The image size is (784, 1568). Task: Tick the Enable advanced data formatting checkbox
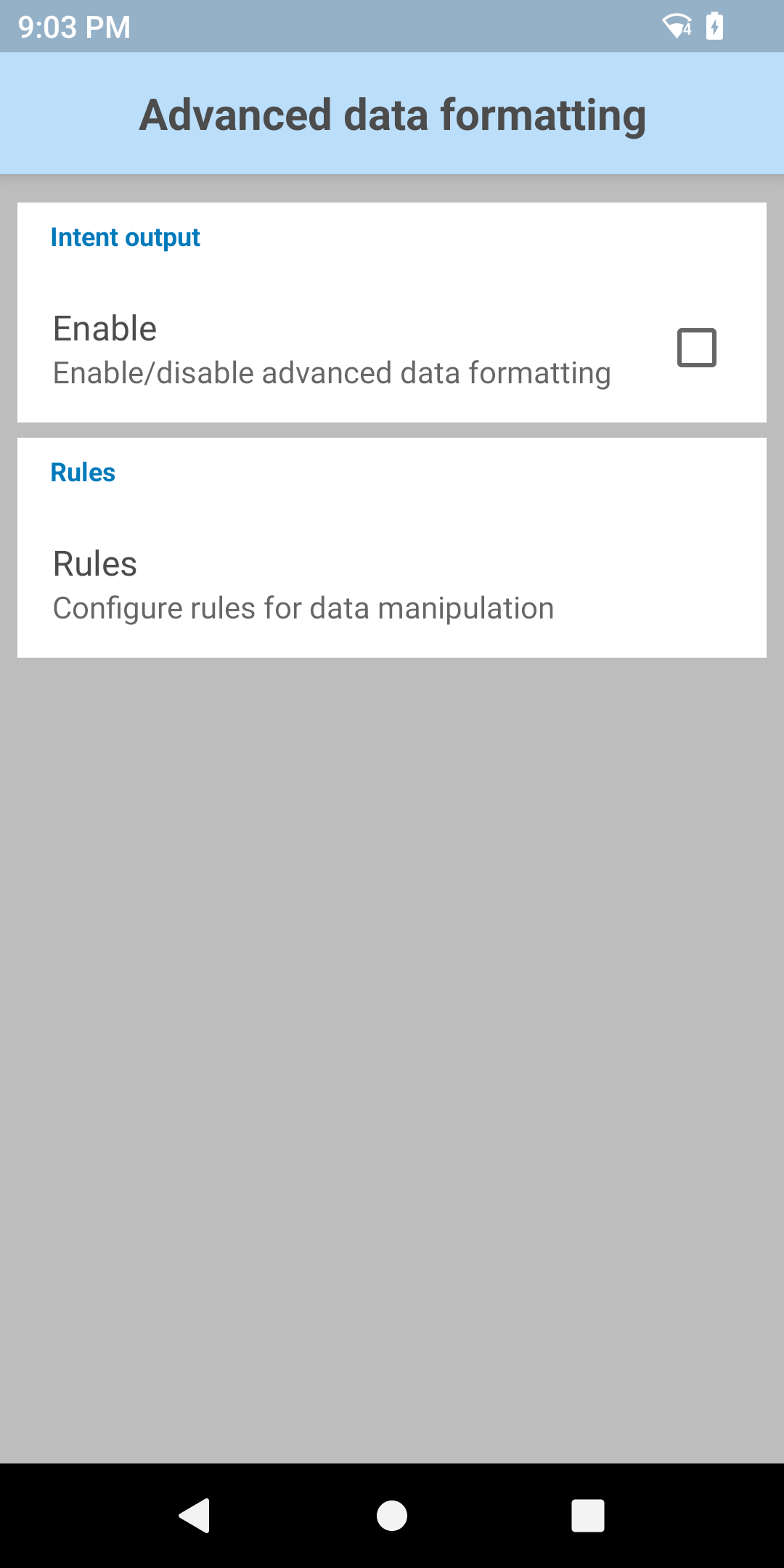pos(696,348)
